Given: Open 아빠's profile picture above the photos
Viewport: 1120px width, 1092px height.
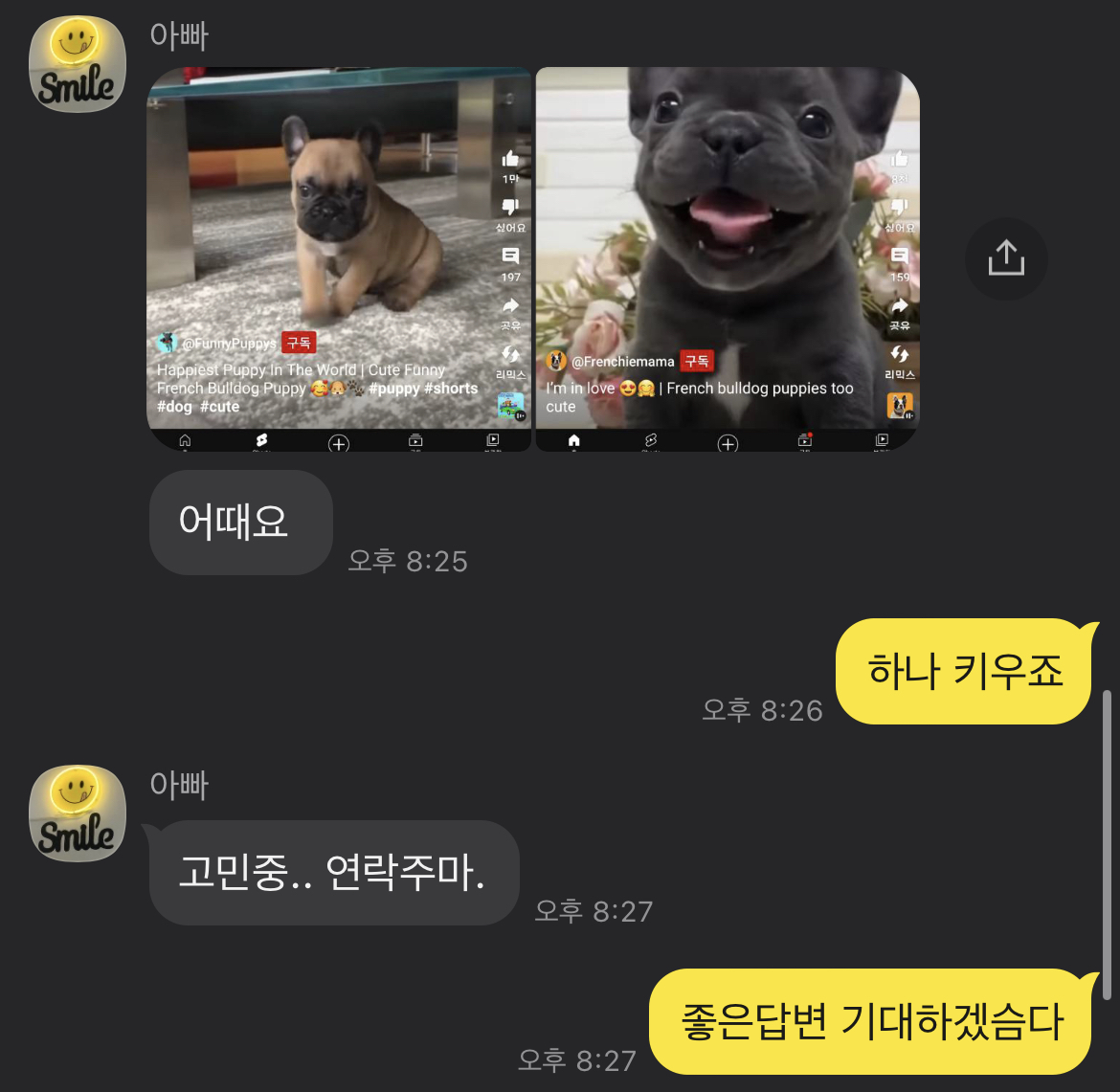Looking at the screenshot, I should click(78, 65).
